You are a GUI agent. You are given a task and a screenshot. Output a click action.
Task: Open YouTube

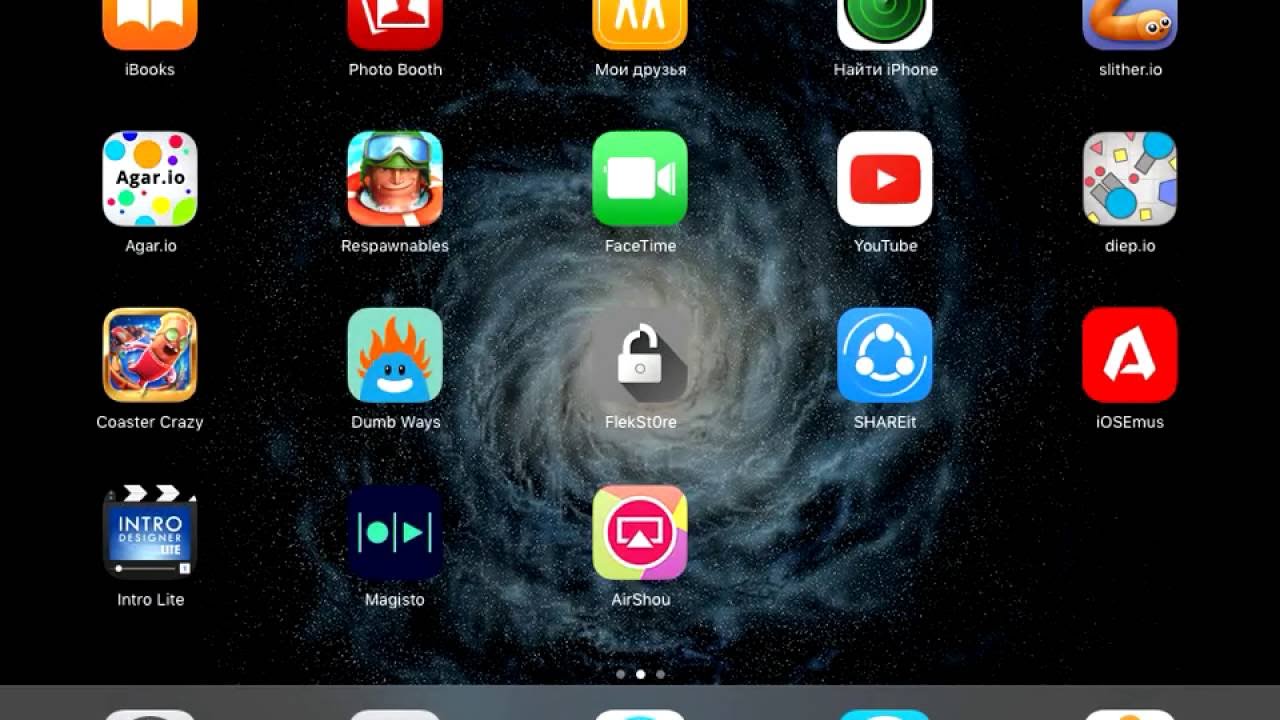885,179
